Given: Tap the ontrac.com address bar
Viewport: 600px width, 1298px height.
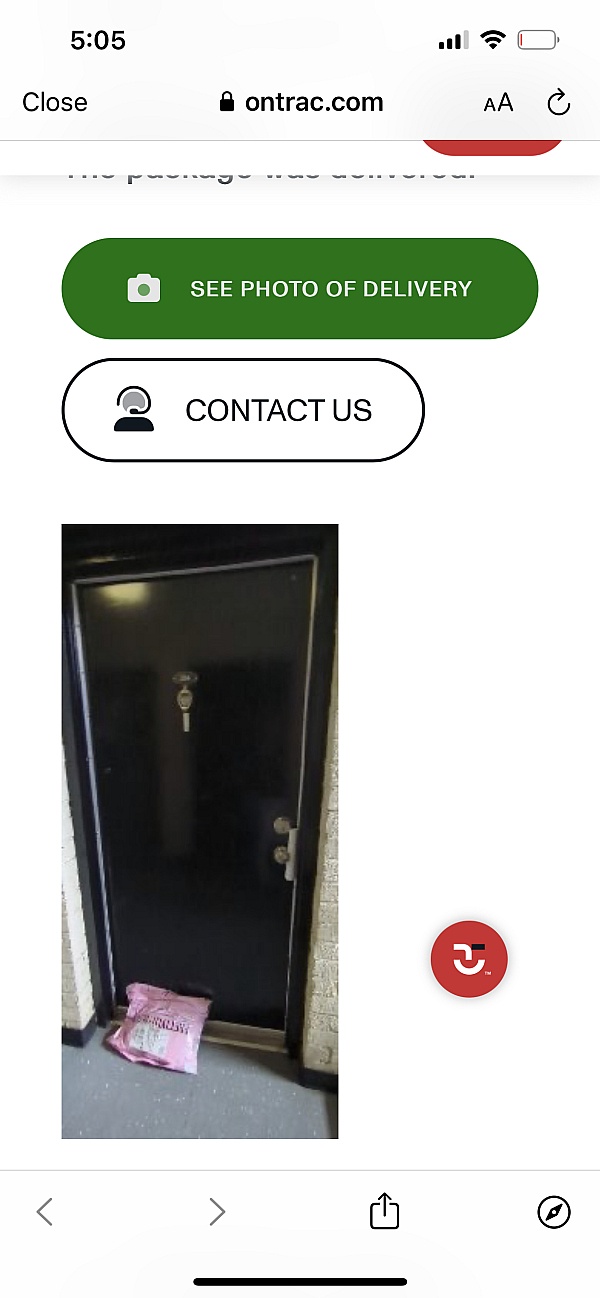Looking at the screenshot, I should pyautogui.click(x=301, y=102).
